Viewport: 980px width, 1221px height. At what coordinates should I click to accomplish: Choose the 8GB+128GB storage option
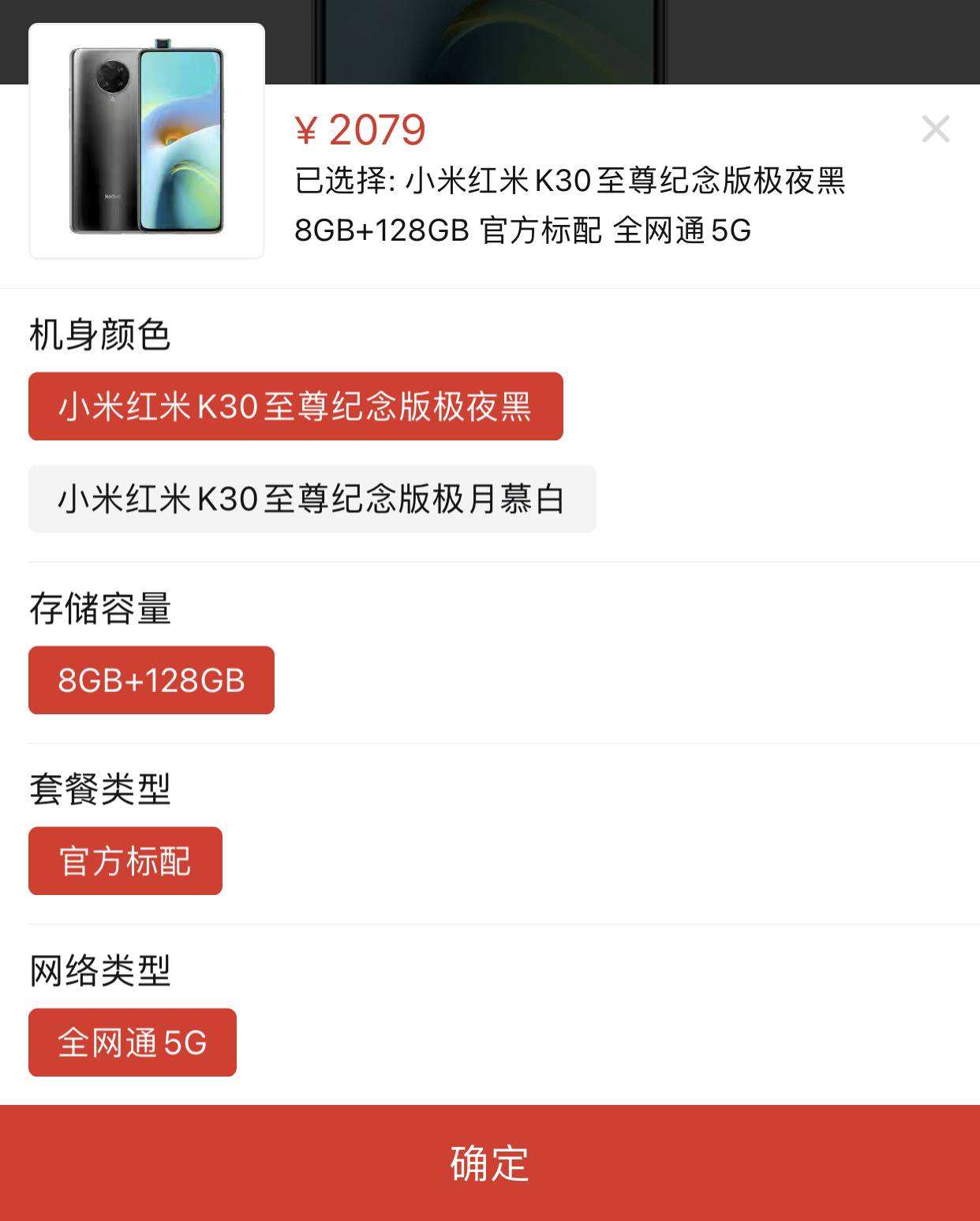pyautogui.click(x=151, y=680)
